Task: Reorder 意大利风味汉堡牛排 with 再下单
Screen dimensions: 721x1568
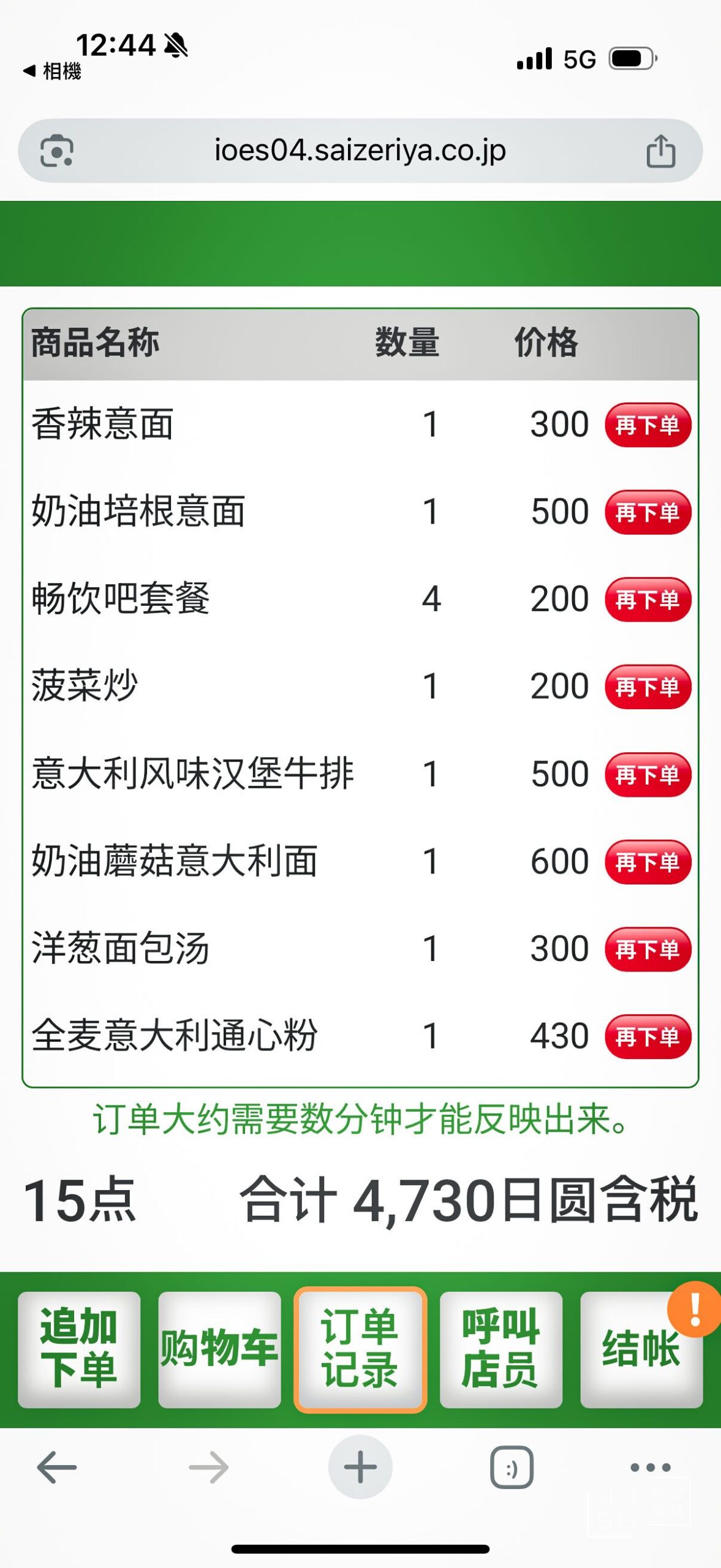Action: point(647,774)
